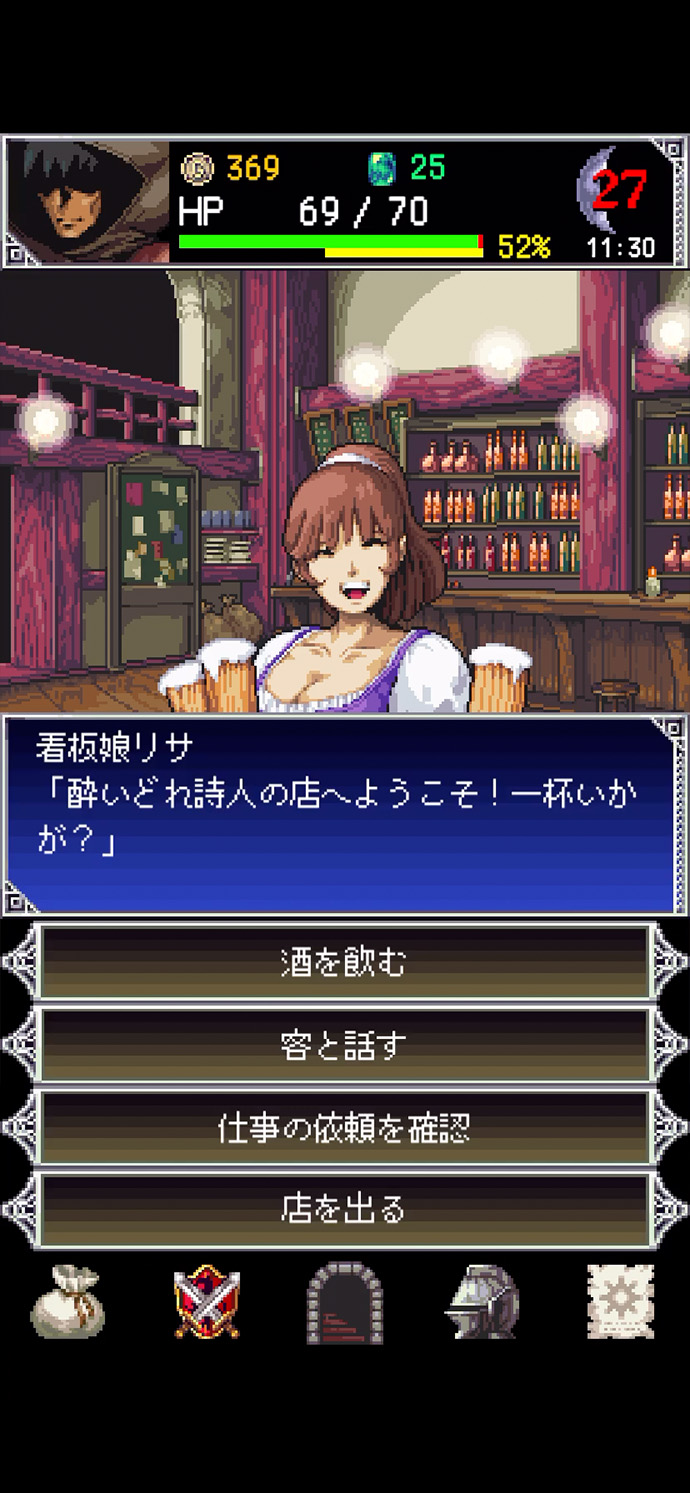Screen dimensions: 690x1493
Task: Open the parchment map icon
Action: 620,1301
